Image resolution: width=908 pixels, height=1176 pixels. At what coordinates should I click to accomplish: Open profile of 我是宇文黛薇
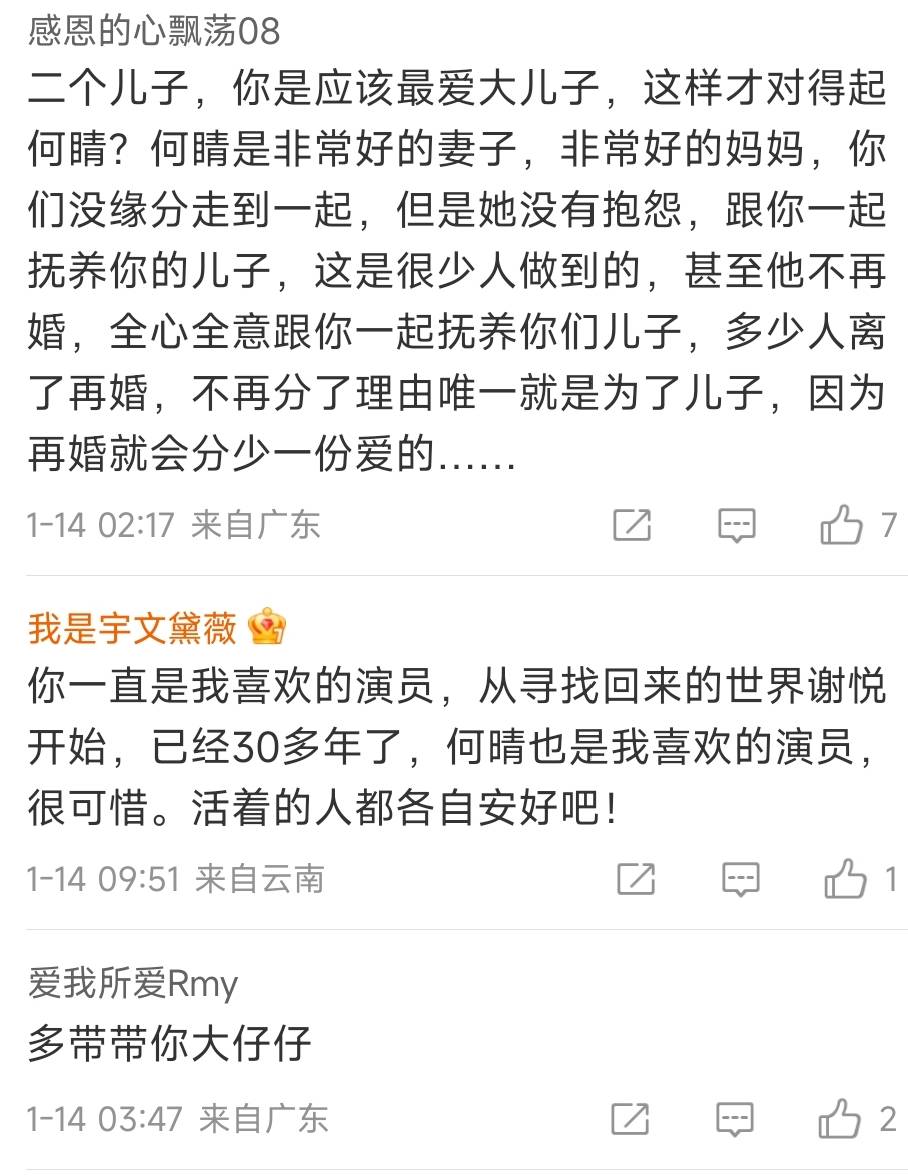pos(133,628)
